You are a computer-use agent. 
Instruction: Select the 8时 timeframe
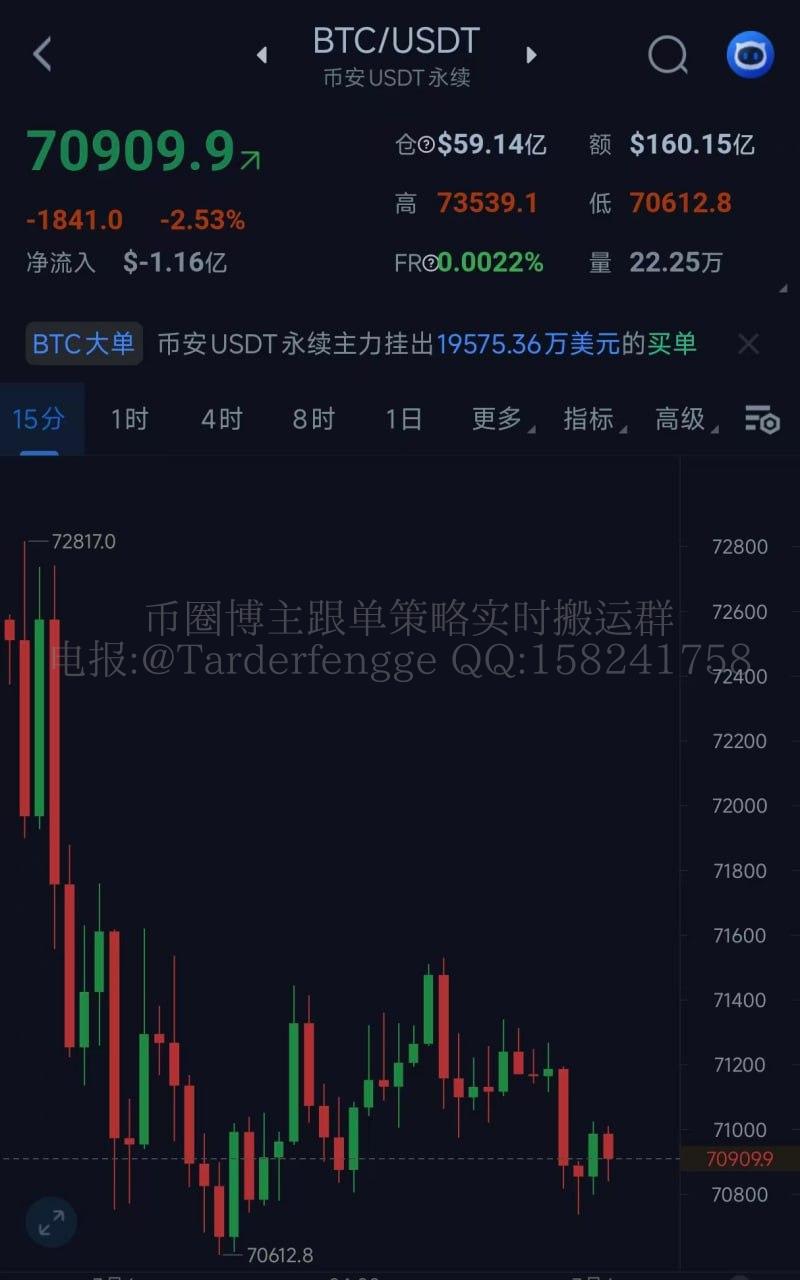pos(313,419)
